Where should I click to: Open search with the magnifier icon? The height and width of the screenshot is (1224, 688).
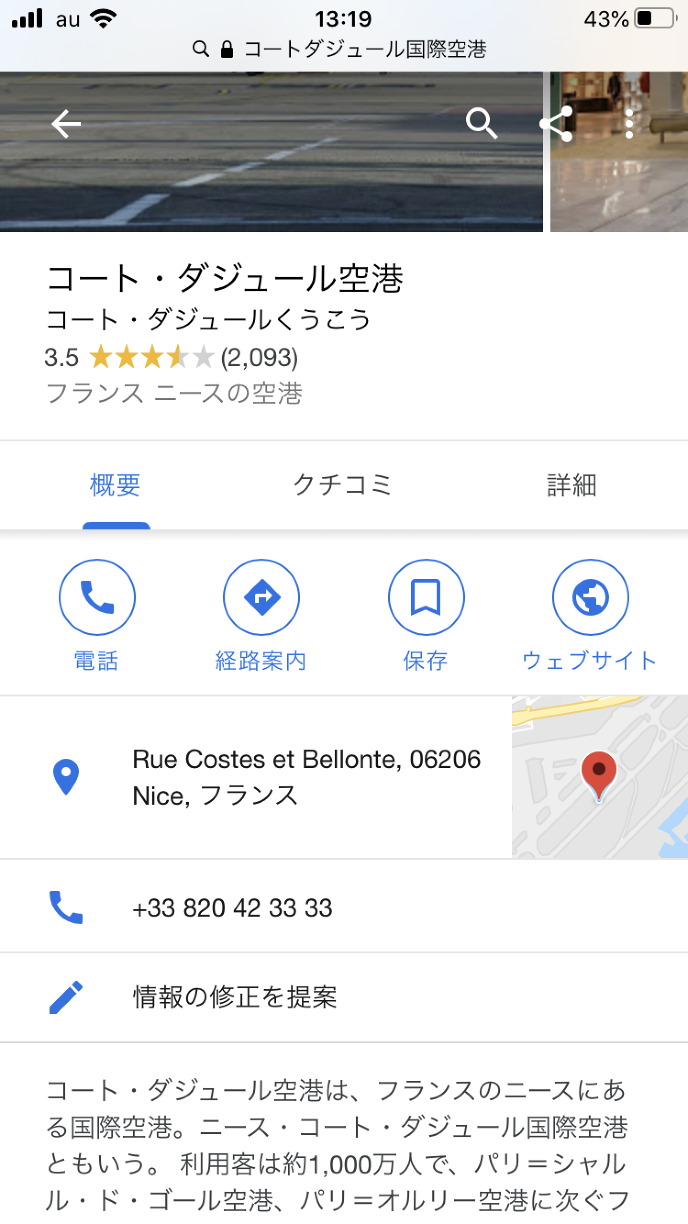(x=482, y=124)
